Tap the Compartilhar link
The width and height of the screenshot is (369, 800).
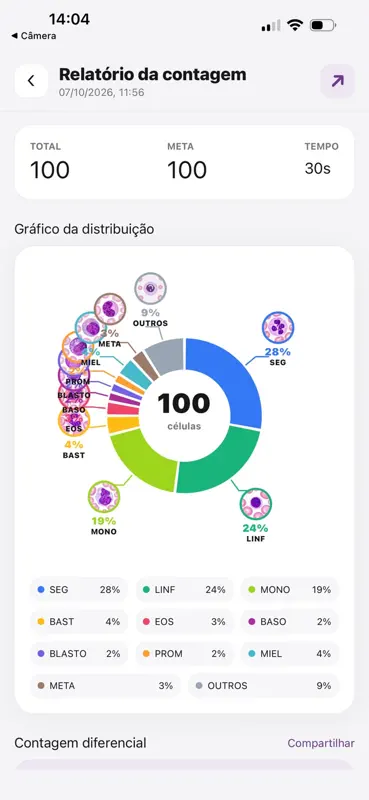(321, 743)
